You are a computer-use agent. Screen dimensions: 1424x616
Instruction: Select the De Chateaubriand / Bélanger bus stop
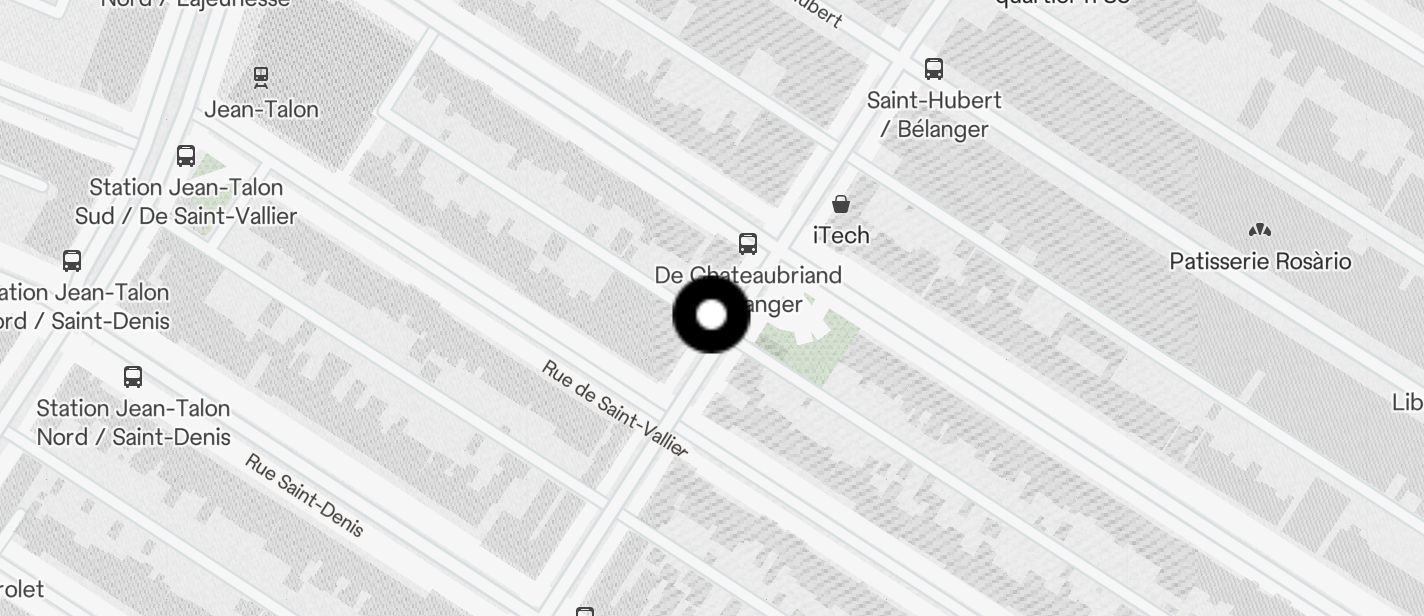click(748, 244)
